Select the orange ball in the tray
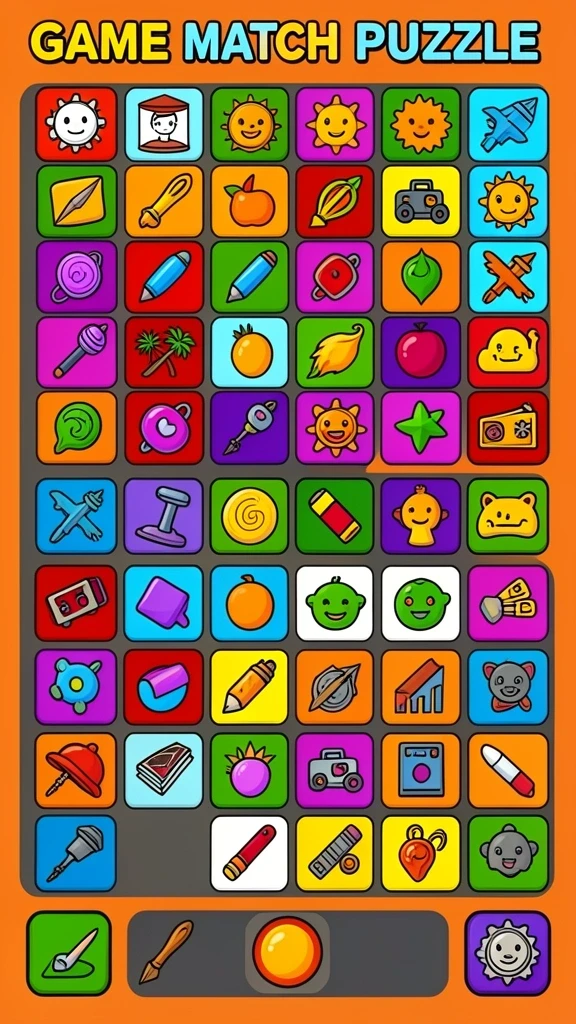This screenshot has height=1024, width=576. click(287, 952)
